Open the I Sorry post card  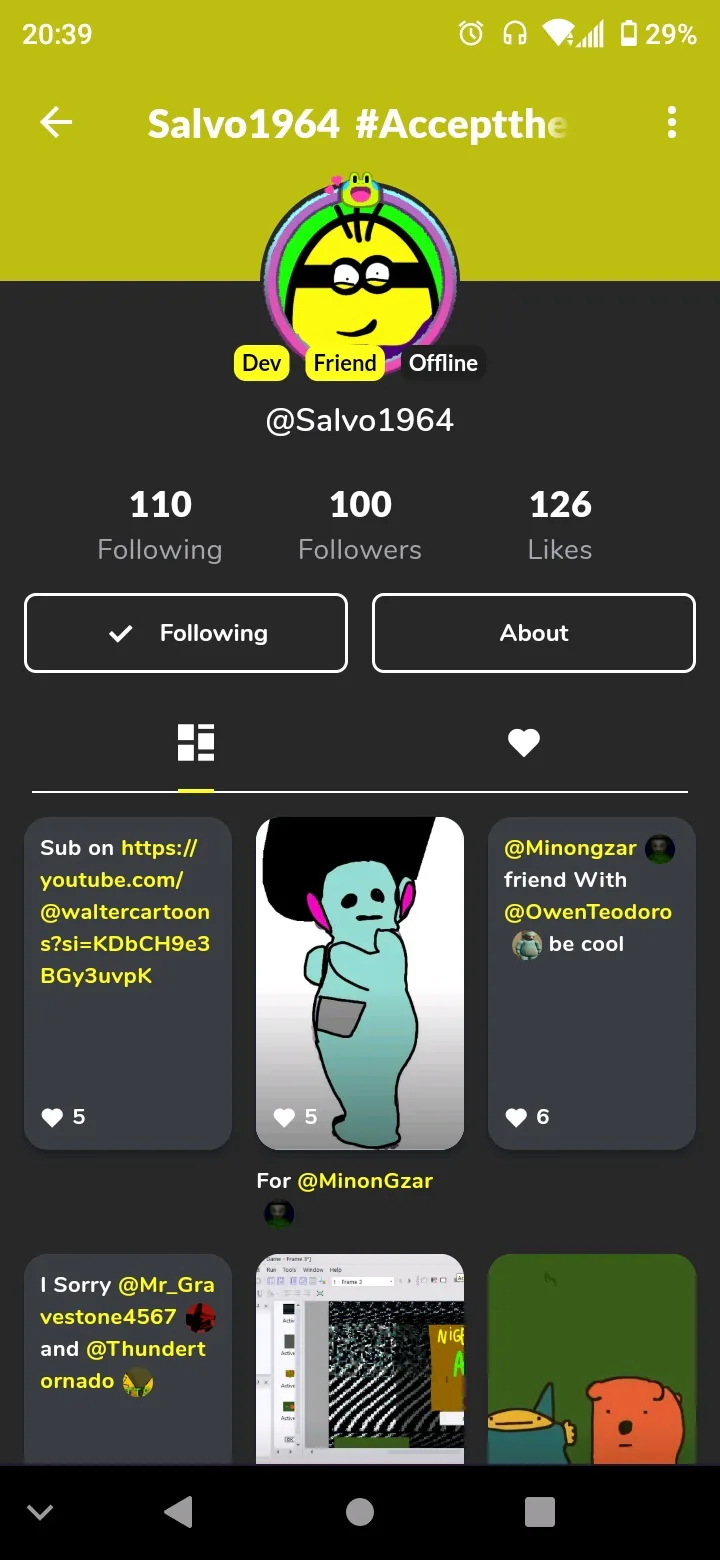[128, 1358]
